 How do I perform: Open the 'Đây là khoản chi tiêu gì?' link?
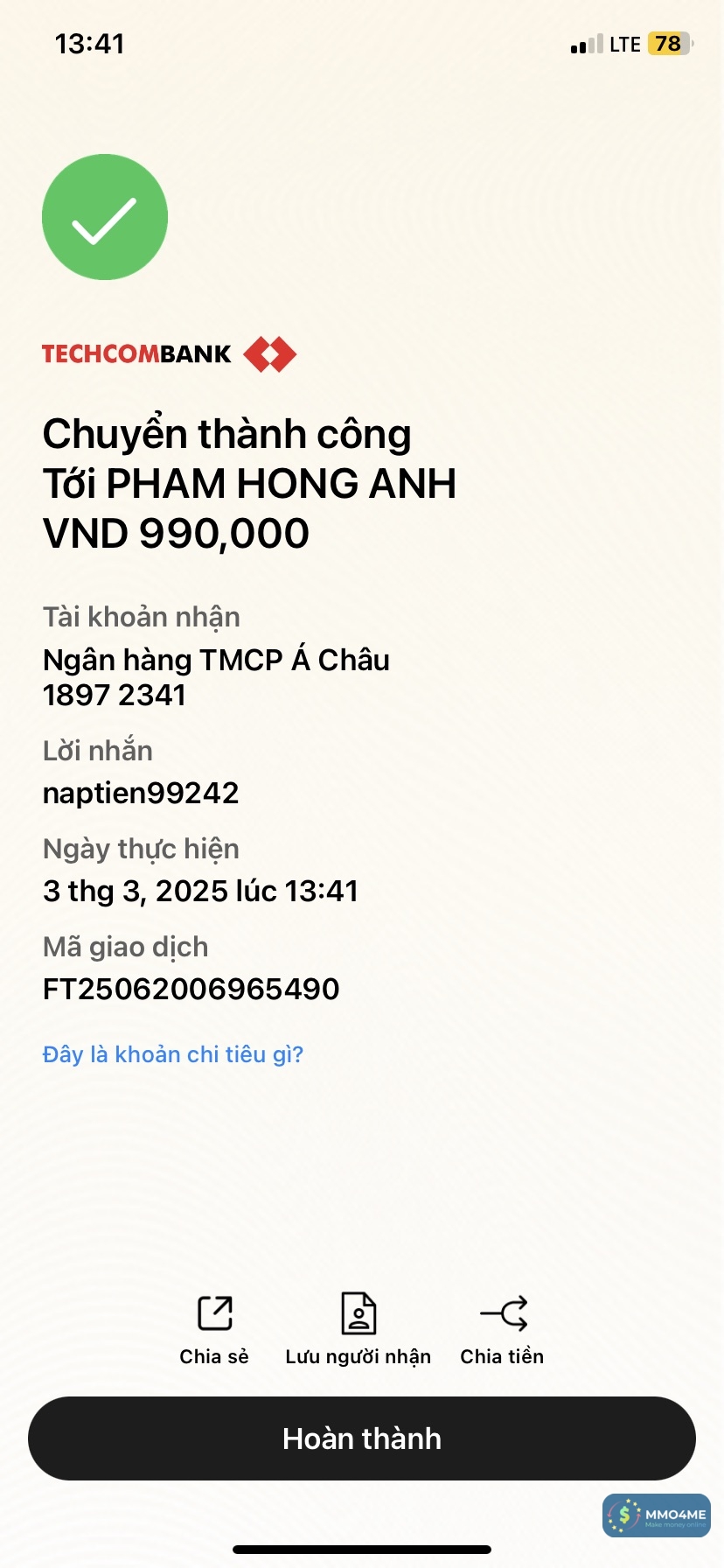173,1054
